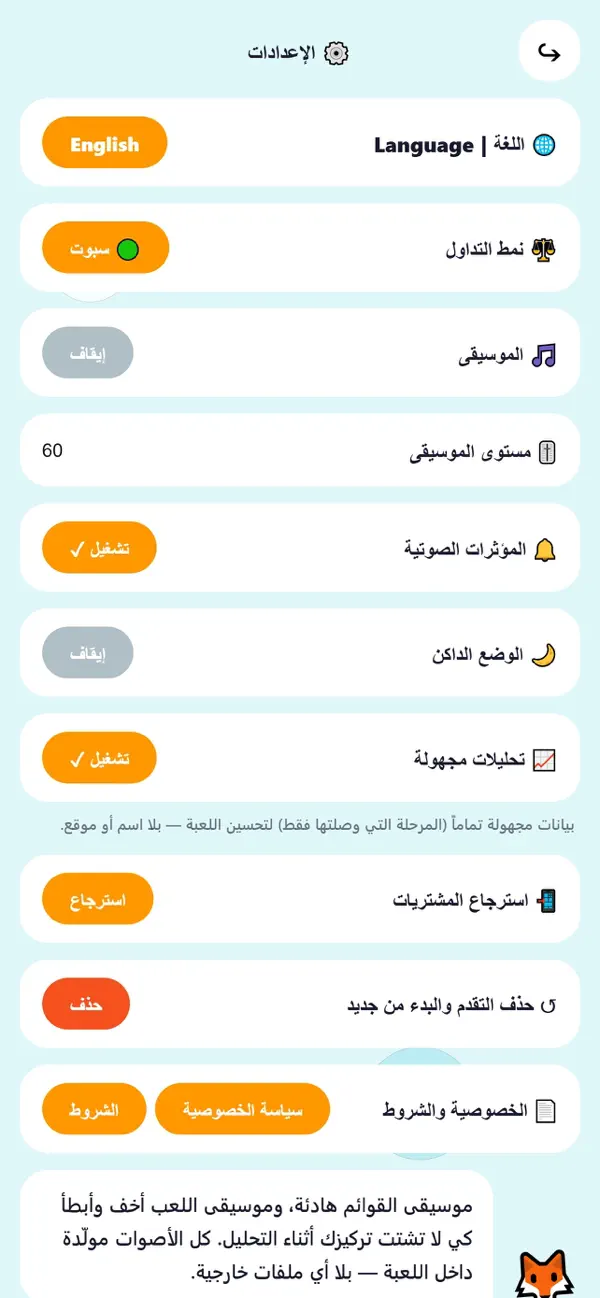Change trading mode from سبوت

pyautogui.click(x=105, y=248)
